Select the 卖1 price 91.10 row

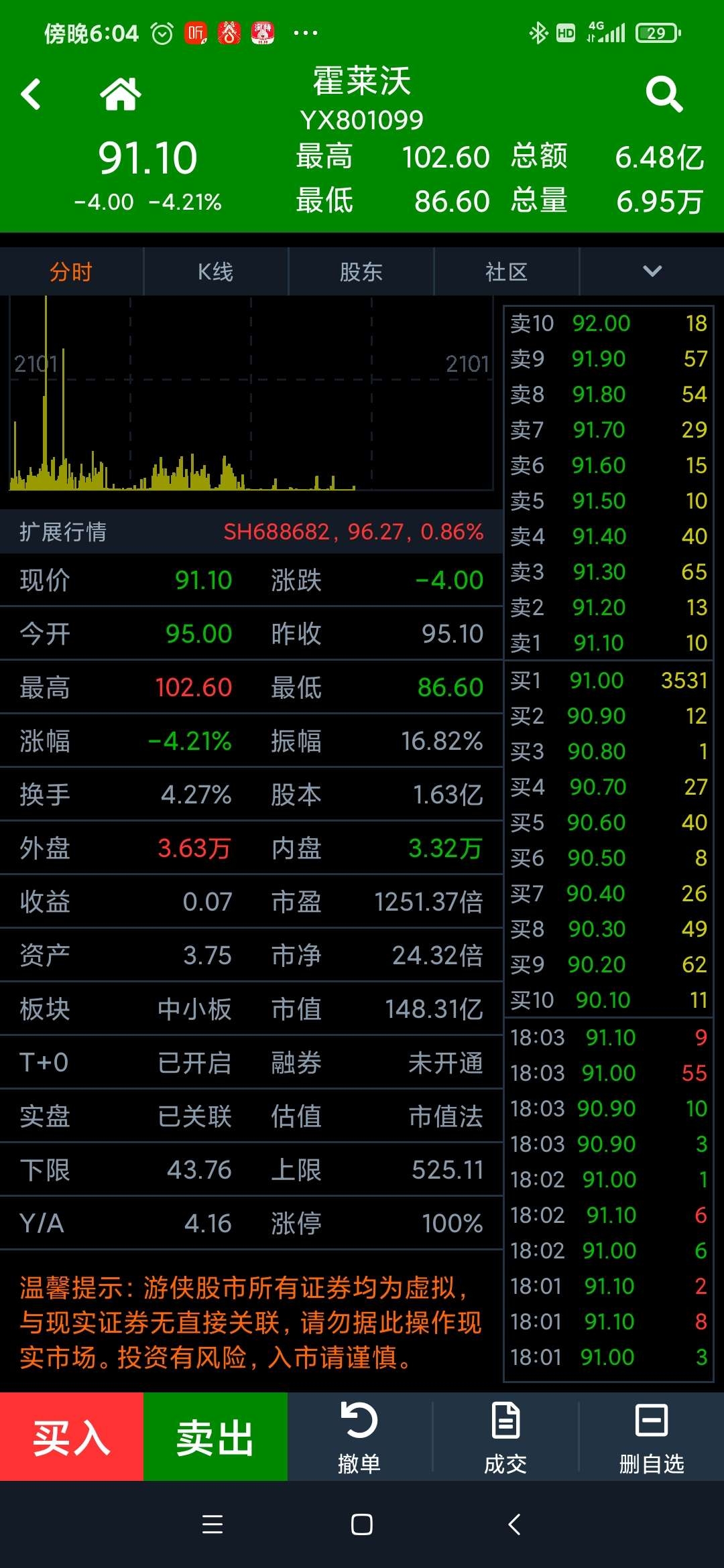pos(609,643)
